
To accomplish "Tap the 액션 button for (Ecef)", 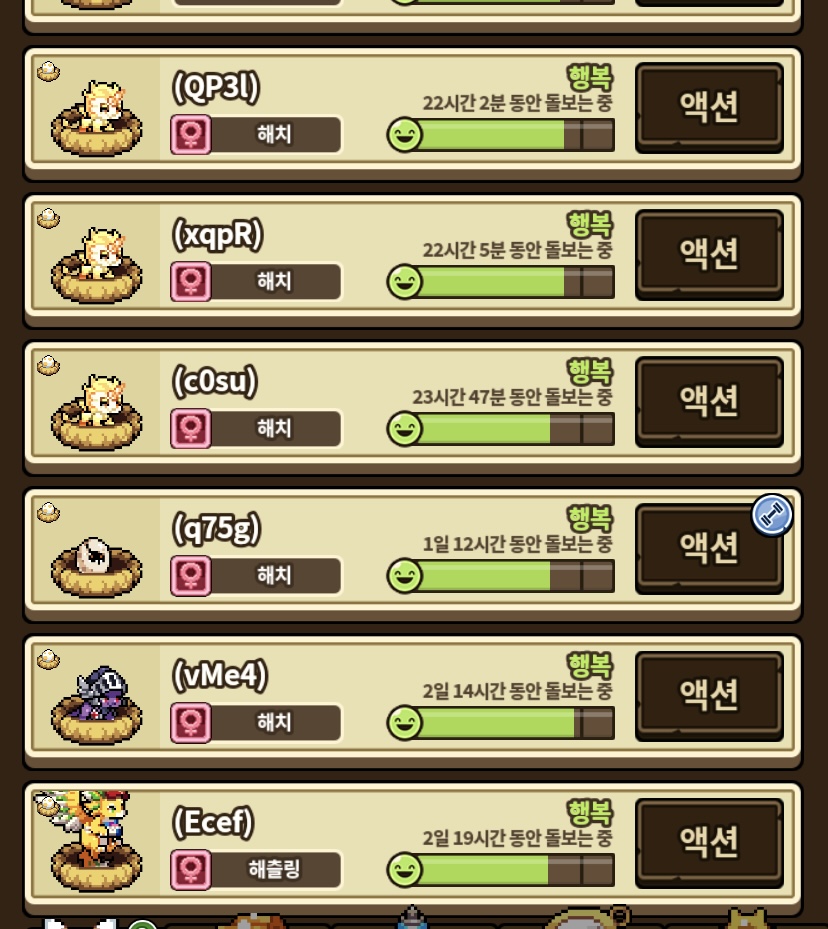I will [x=709, y=842].
